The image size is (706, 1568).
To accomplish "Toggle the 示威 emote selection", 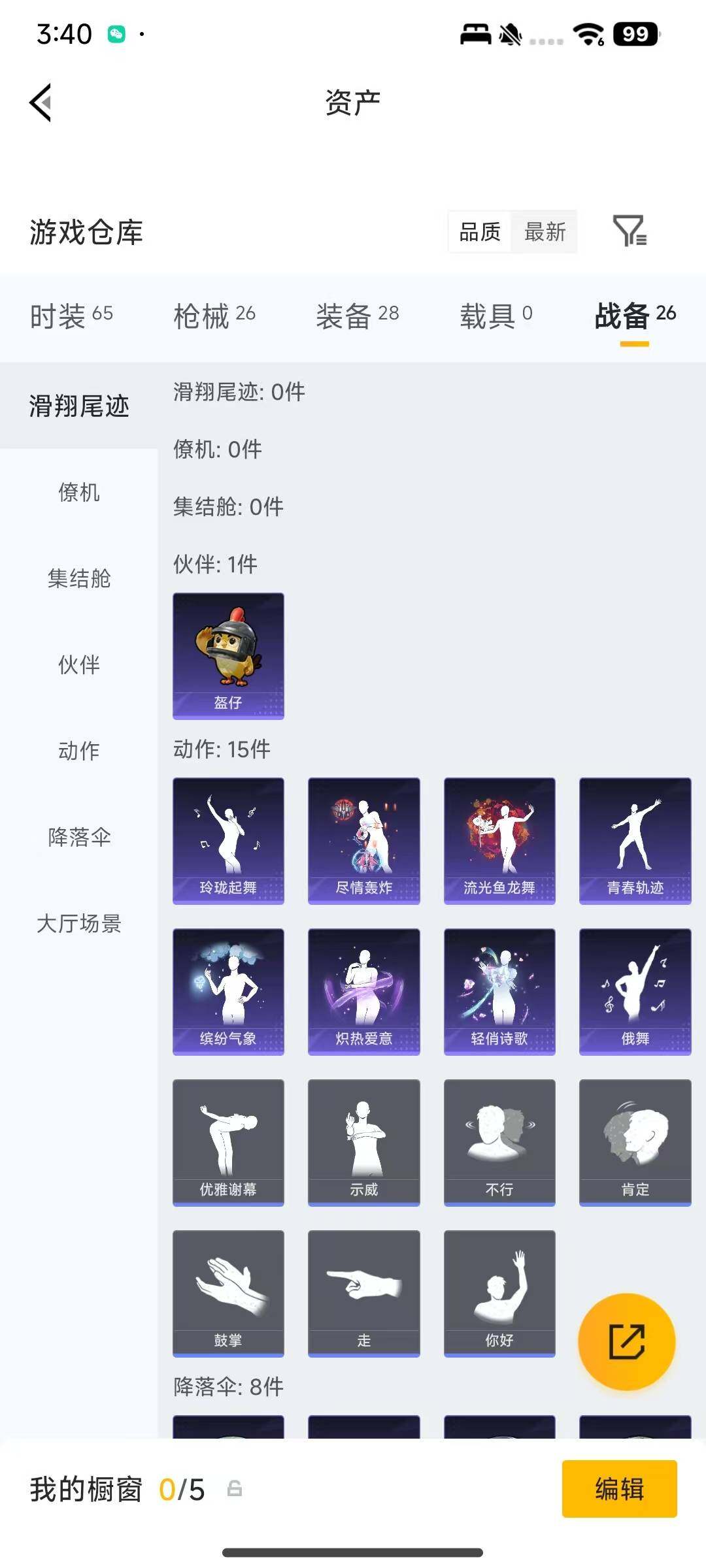I will point(363,1143).
